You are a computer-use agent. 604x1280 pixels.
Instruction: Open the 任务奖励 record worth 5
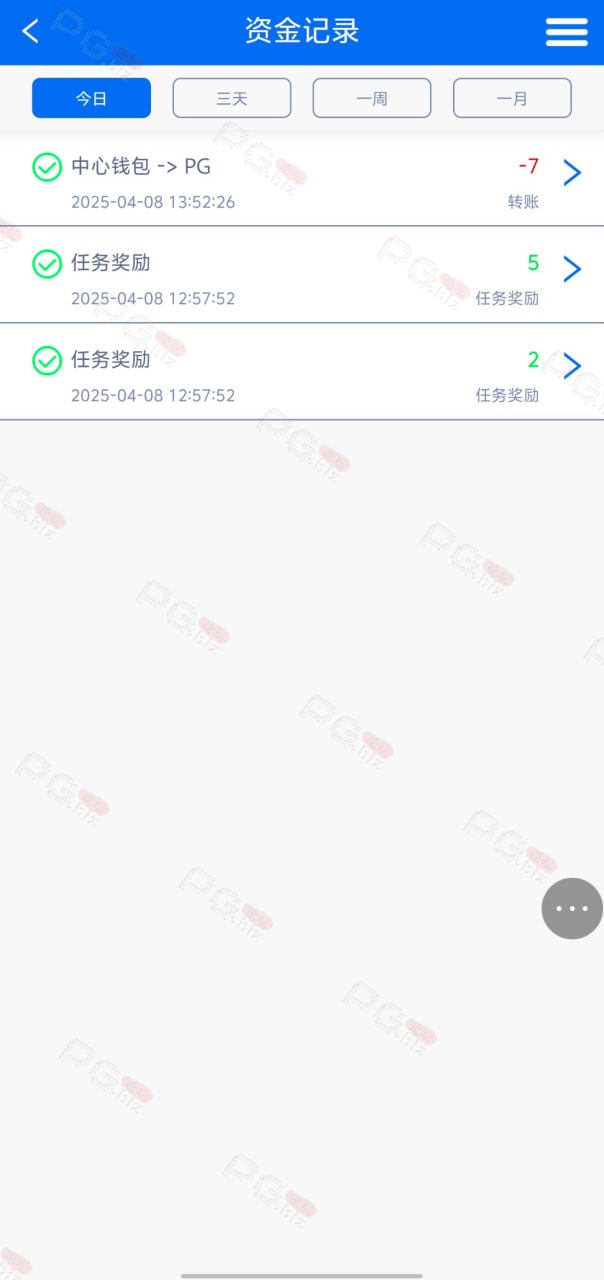302,275
